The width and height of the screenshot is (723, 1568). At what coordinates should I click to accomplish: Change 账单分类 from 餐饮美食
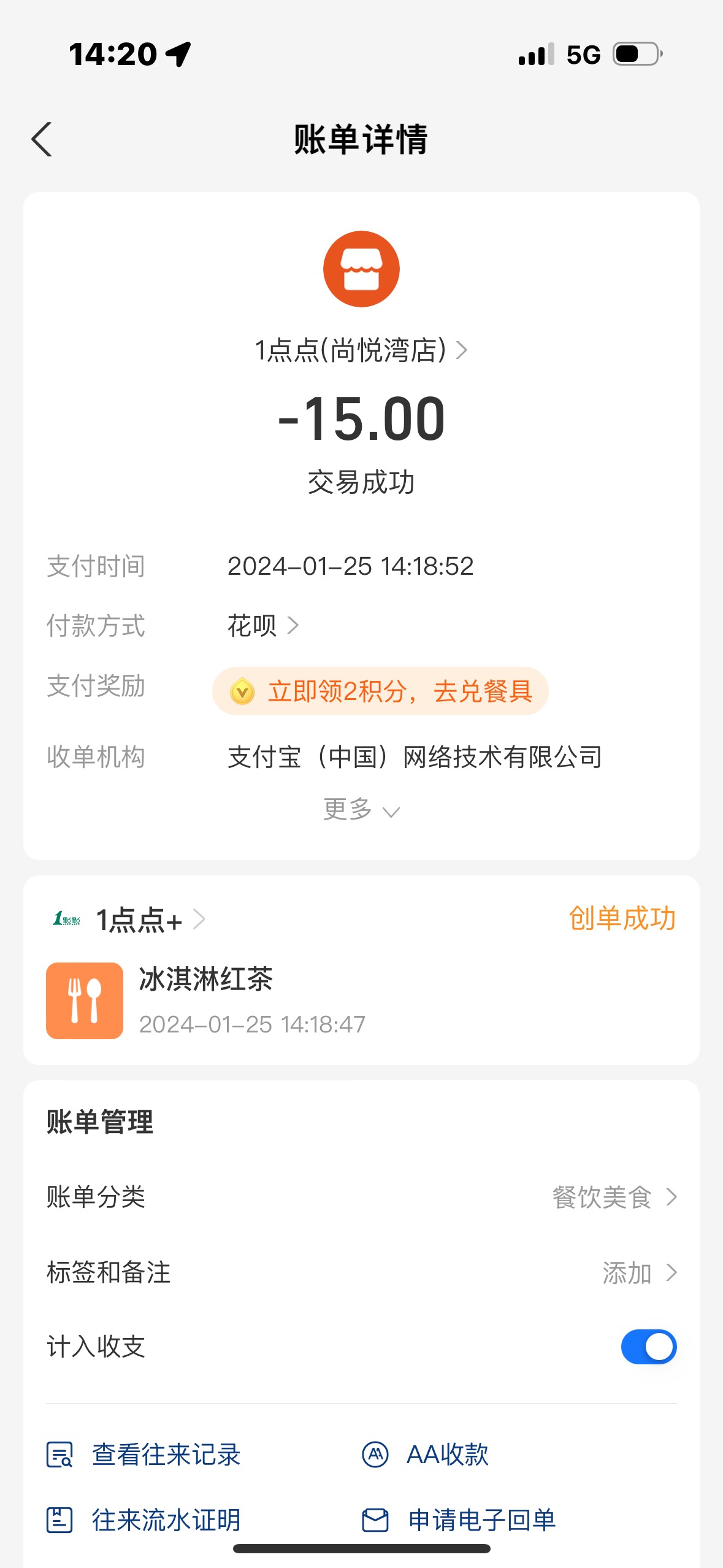361,1197
